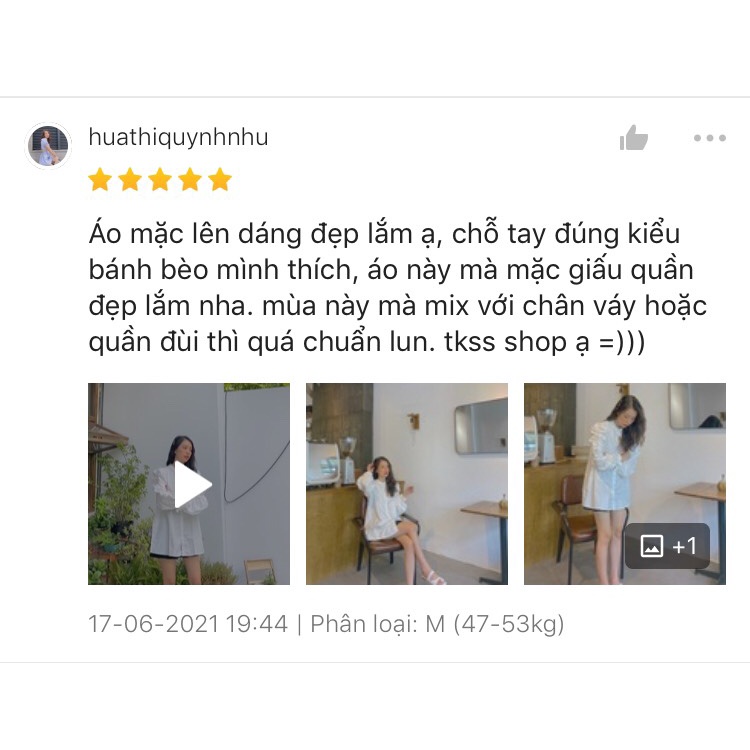Image resolution: width=750 pixels, height=750 pixels.
Task: Open the huathiquynhnhu username
Action: [178, 137]
